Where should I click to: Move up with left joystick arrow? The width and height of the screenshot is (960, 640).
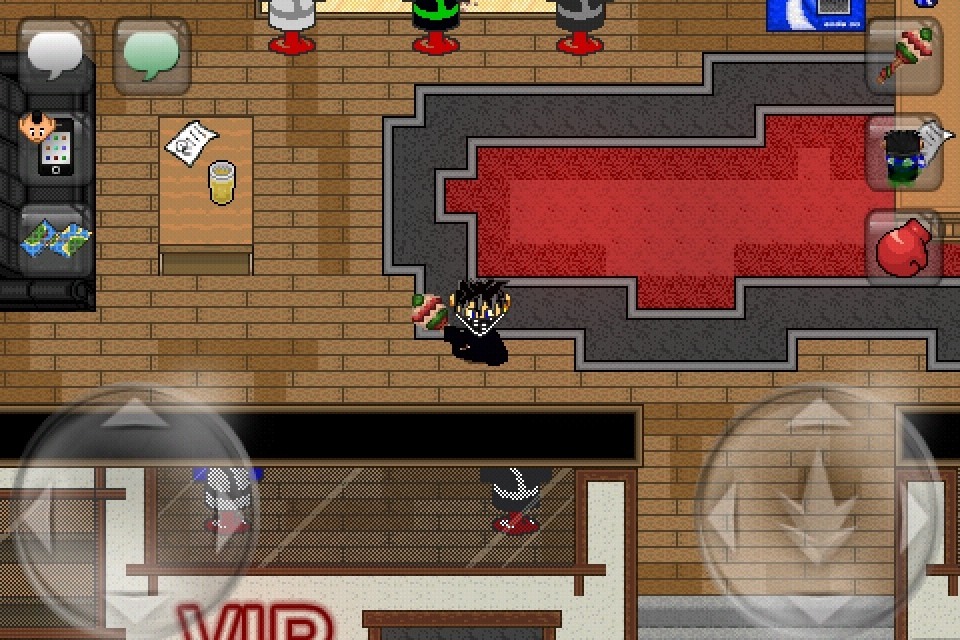[135, 413]
